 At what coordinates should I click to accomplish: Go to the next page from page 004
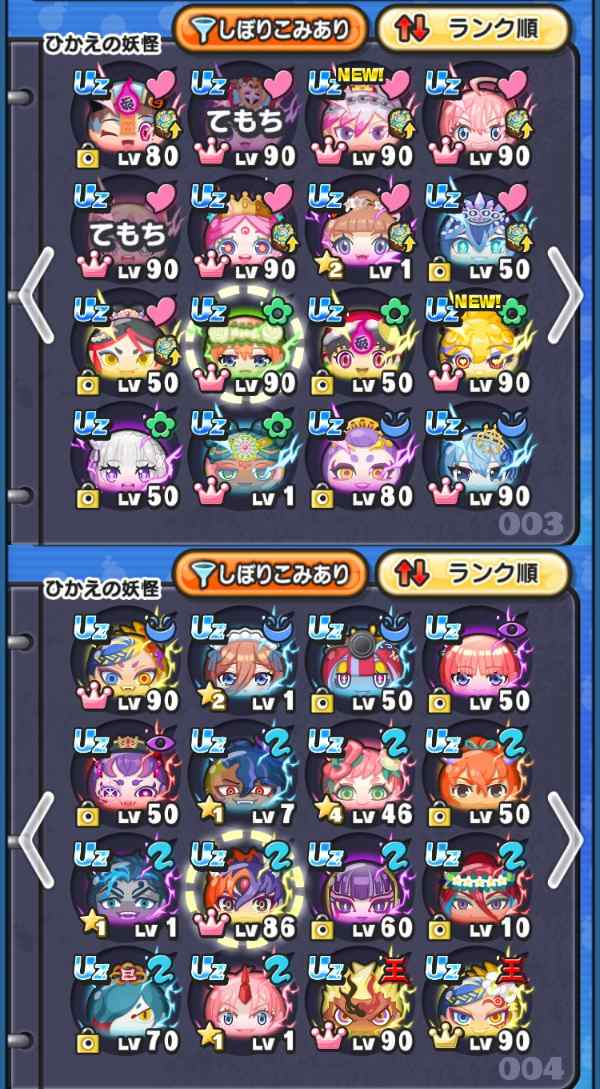[x=566, y=841]
